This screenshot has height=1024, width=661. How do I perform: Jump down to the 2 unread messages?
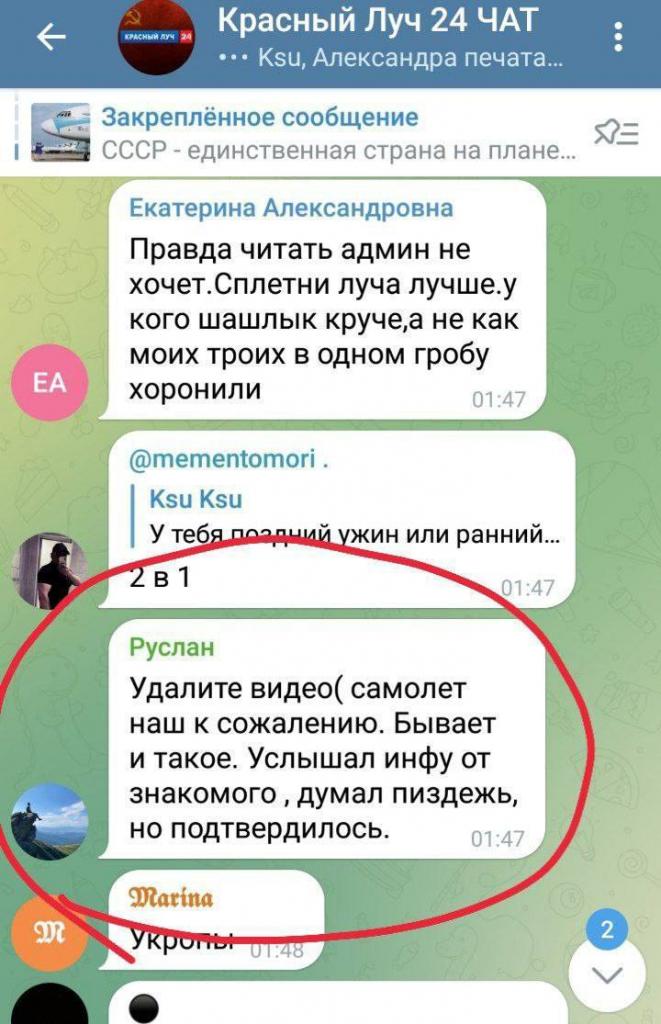tap(608, 969)
